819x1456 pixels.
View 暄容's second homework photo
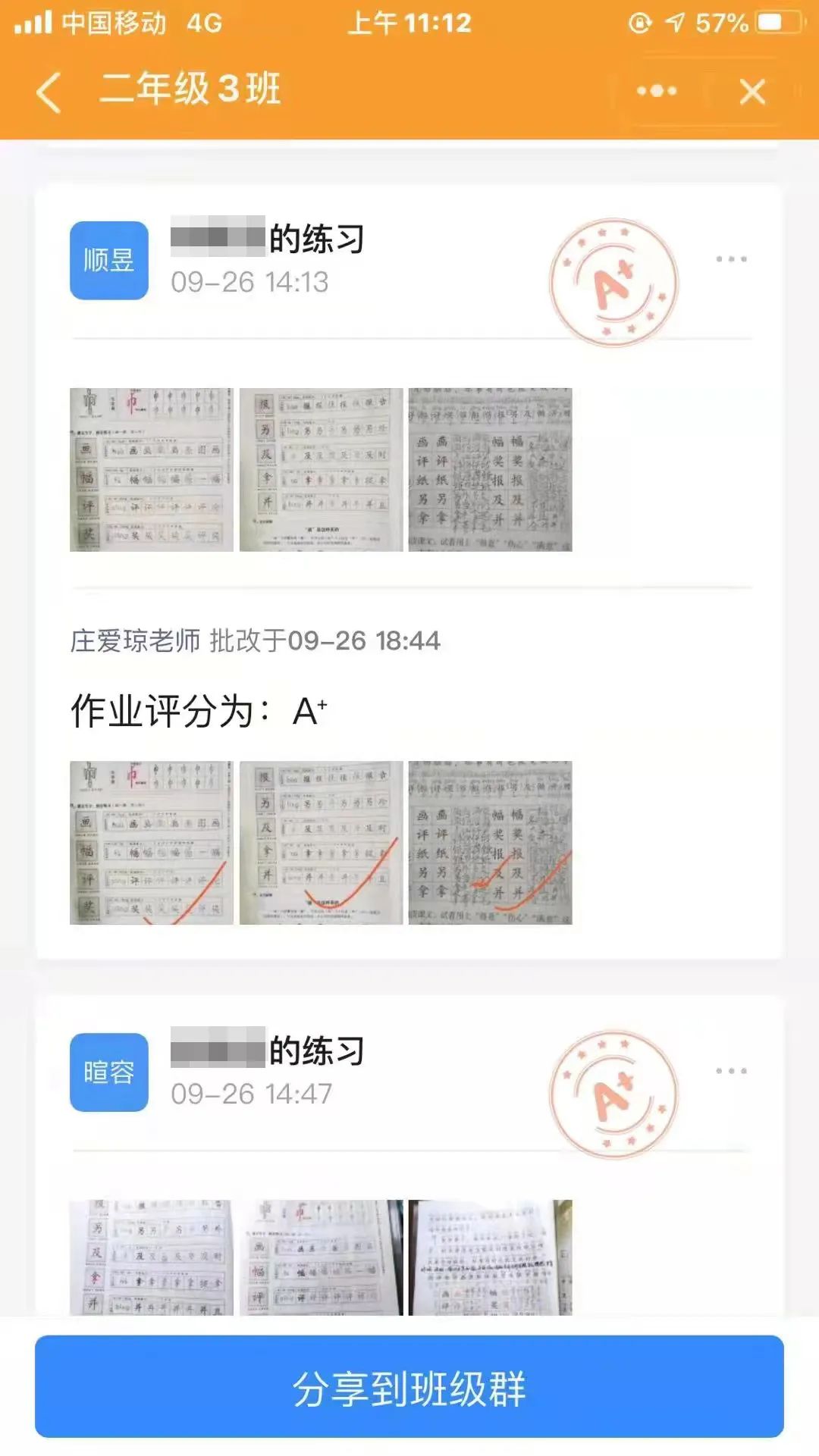(321, 1257)
